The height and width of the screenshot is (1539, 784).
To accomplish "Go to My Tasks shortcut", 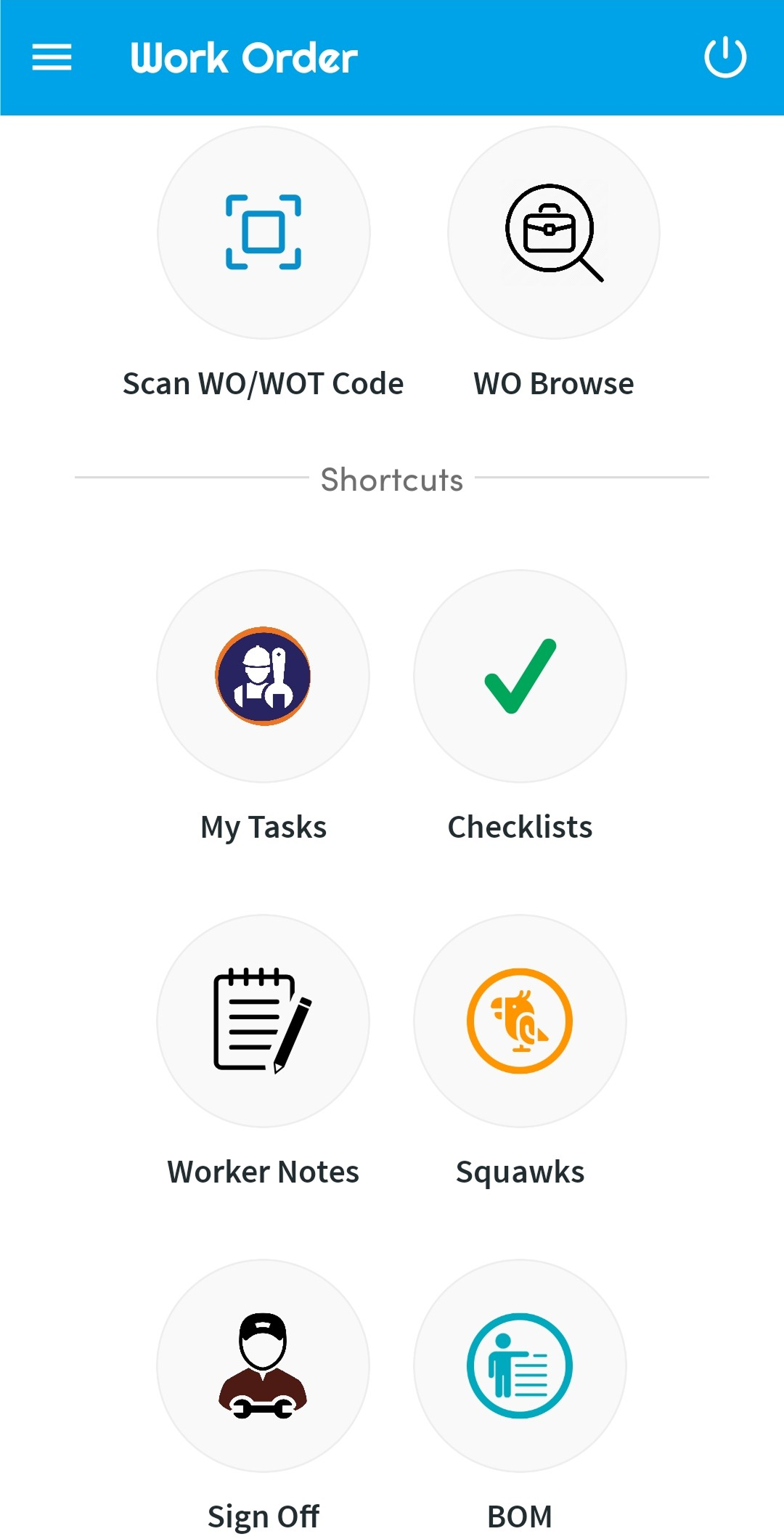I will click(264, 677).
